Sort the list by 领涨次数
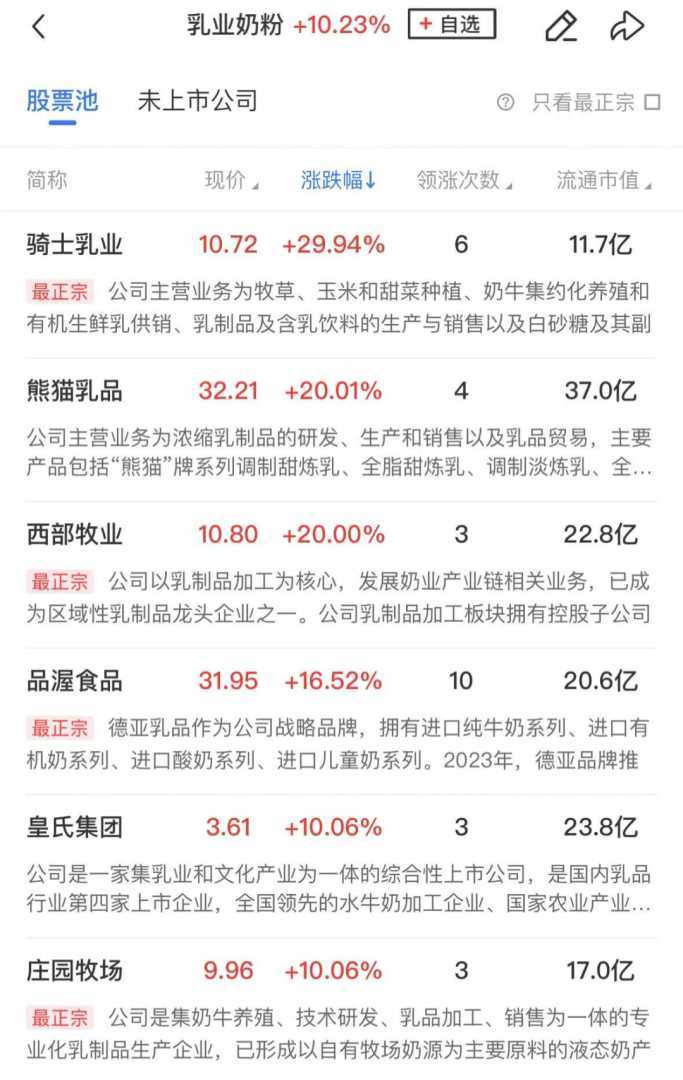The height and width of the screenshot is (1080, 683). point(464,180)
